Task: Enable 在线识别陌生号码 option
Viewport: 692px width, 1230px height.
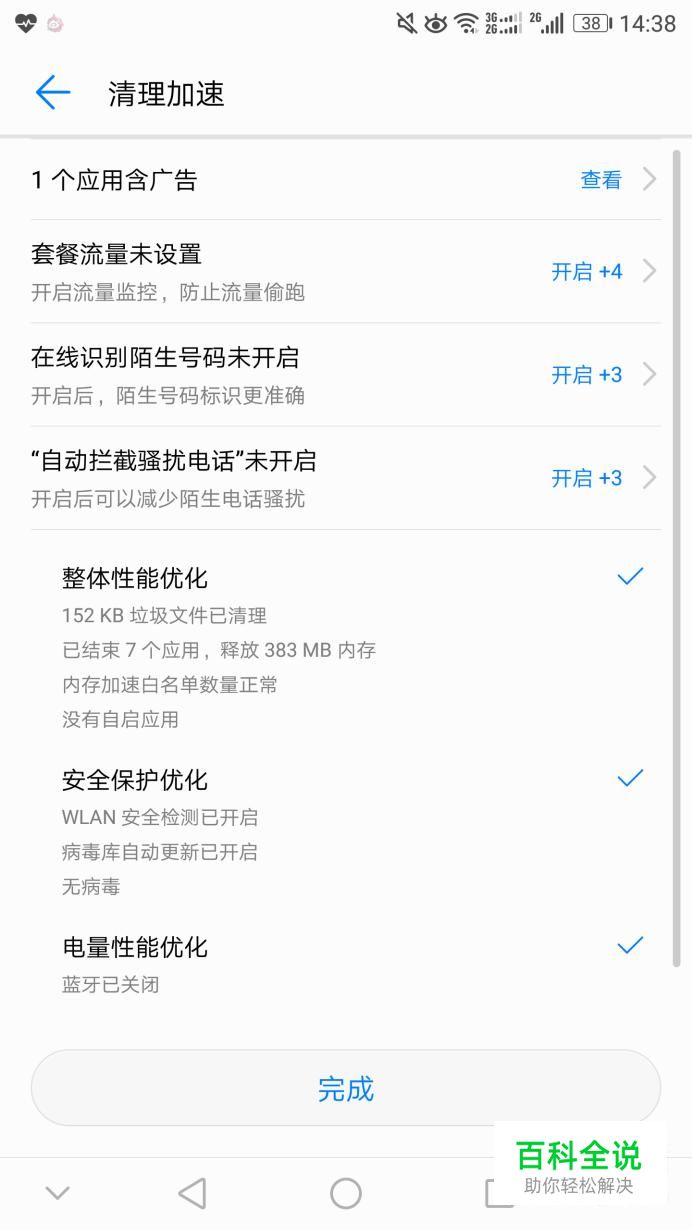Action: 587,375
